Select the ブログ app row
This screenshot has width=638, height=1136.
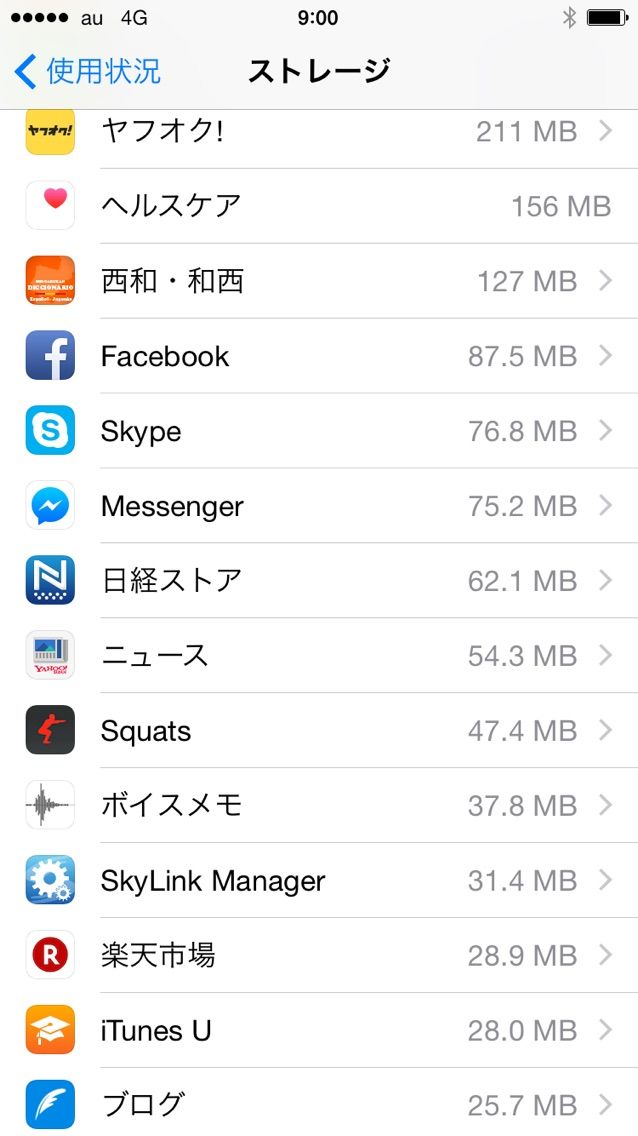click(x=319, y=1104)
